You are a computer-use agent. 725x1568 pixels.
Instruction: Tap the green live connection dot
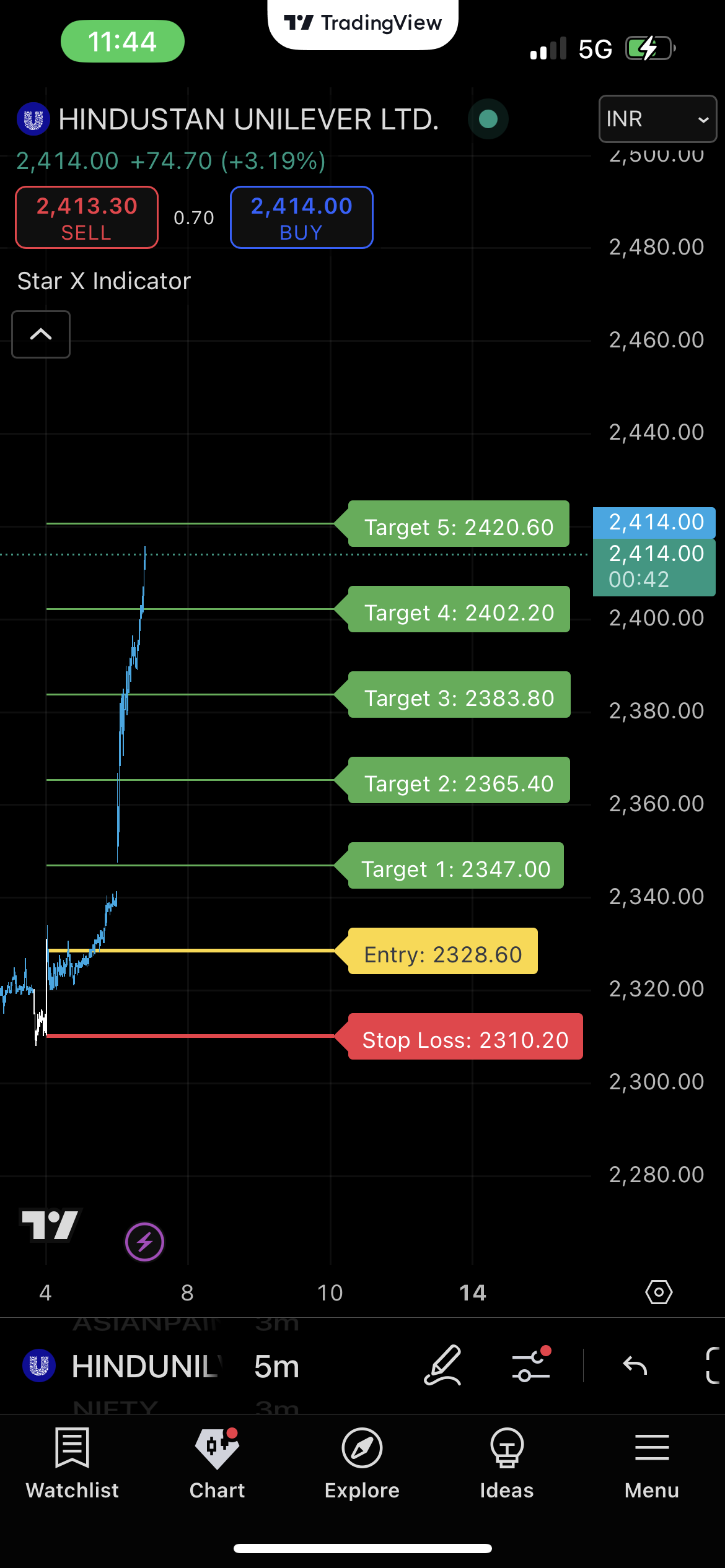point(488,120)
